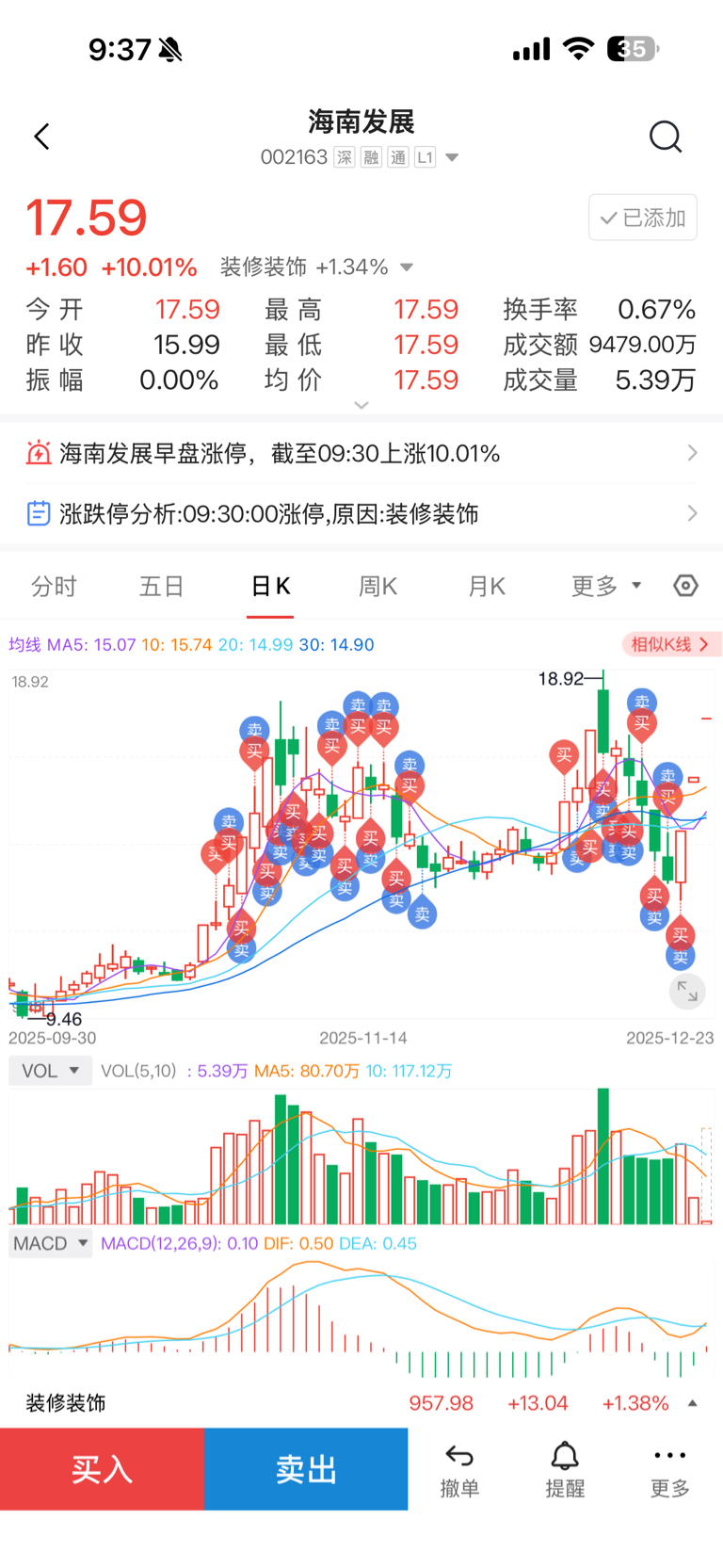
Task: Tap the red 买入 button
Action: (x=102, y=1469)
